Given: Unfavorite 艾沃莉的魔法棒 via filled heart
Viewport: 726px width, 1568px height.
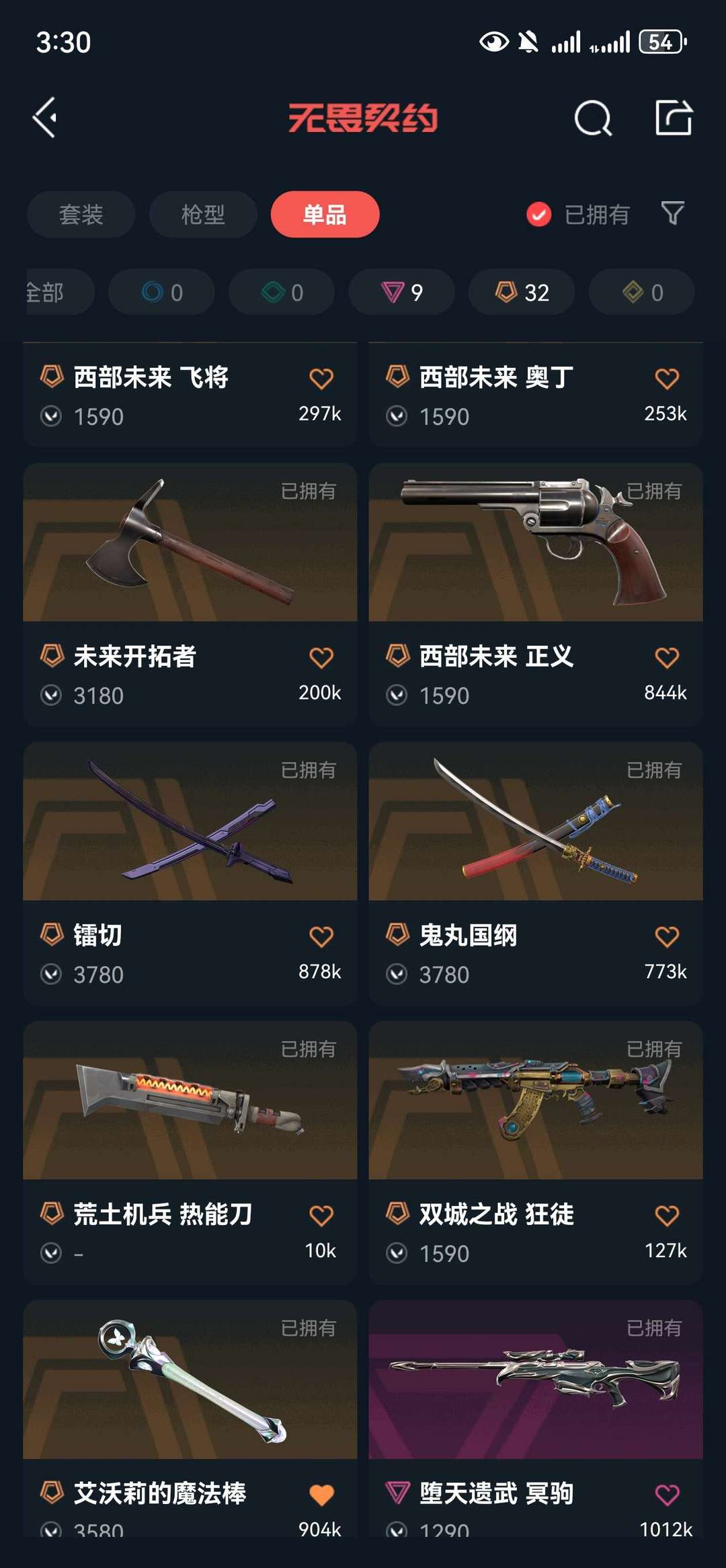Looking at the screenshot, I should (321, 1495).
